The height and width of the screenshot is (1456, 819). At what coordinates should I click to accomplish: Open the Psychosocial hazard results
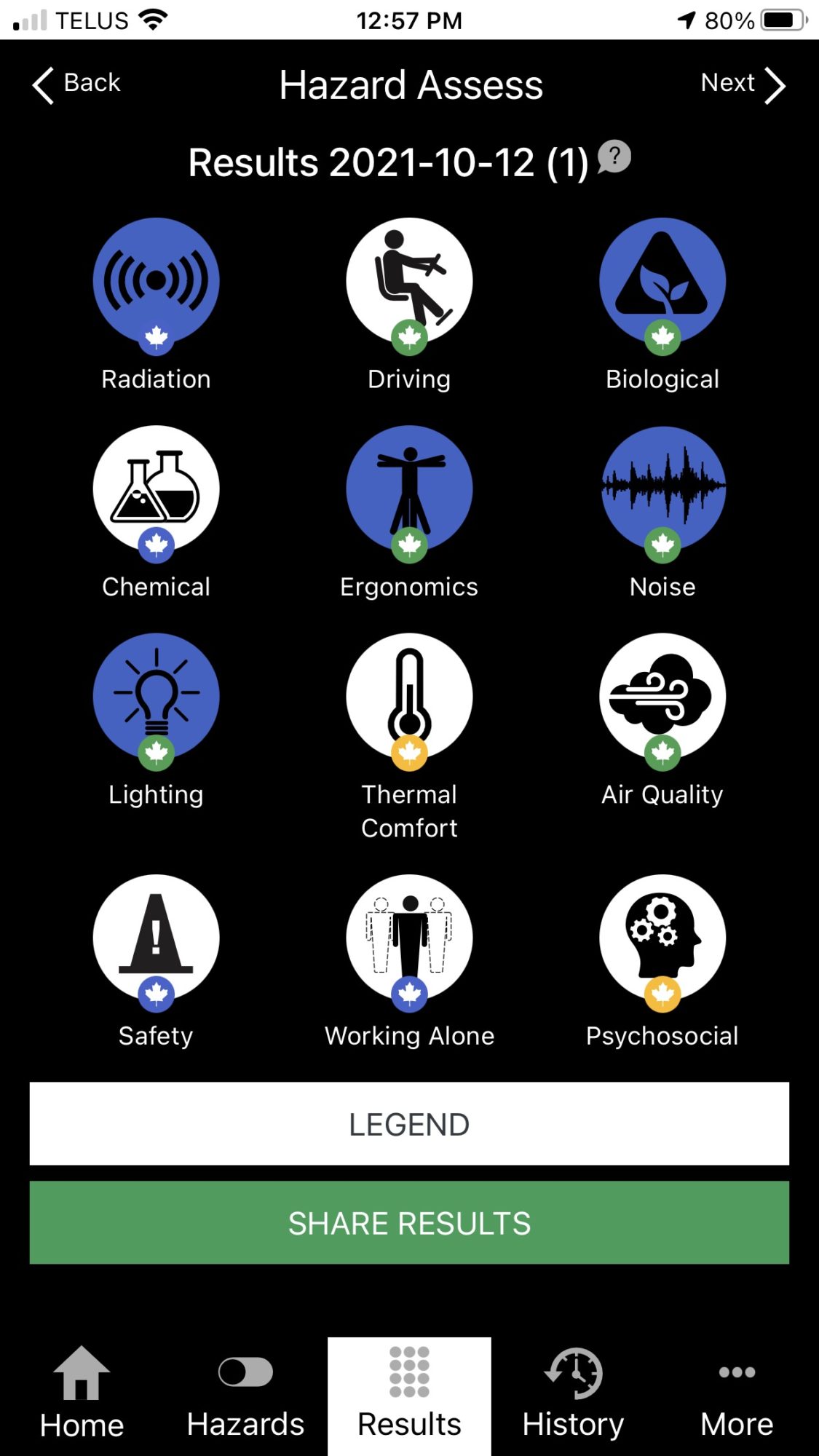662,939
